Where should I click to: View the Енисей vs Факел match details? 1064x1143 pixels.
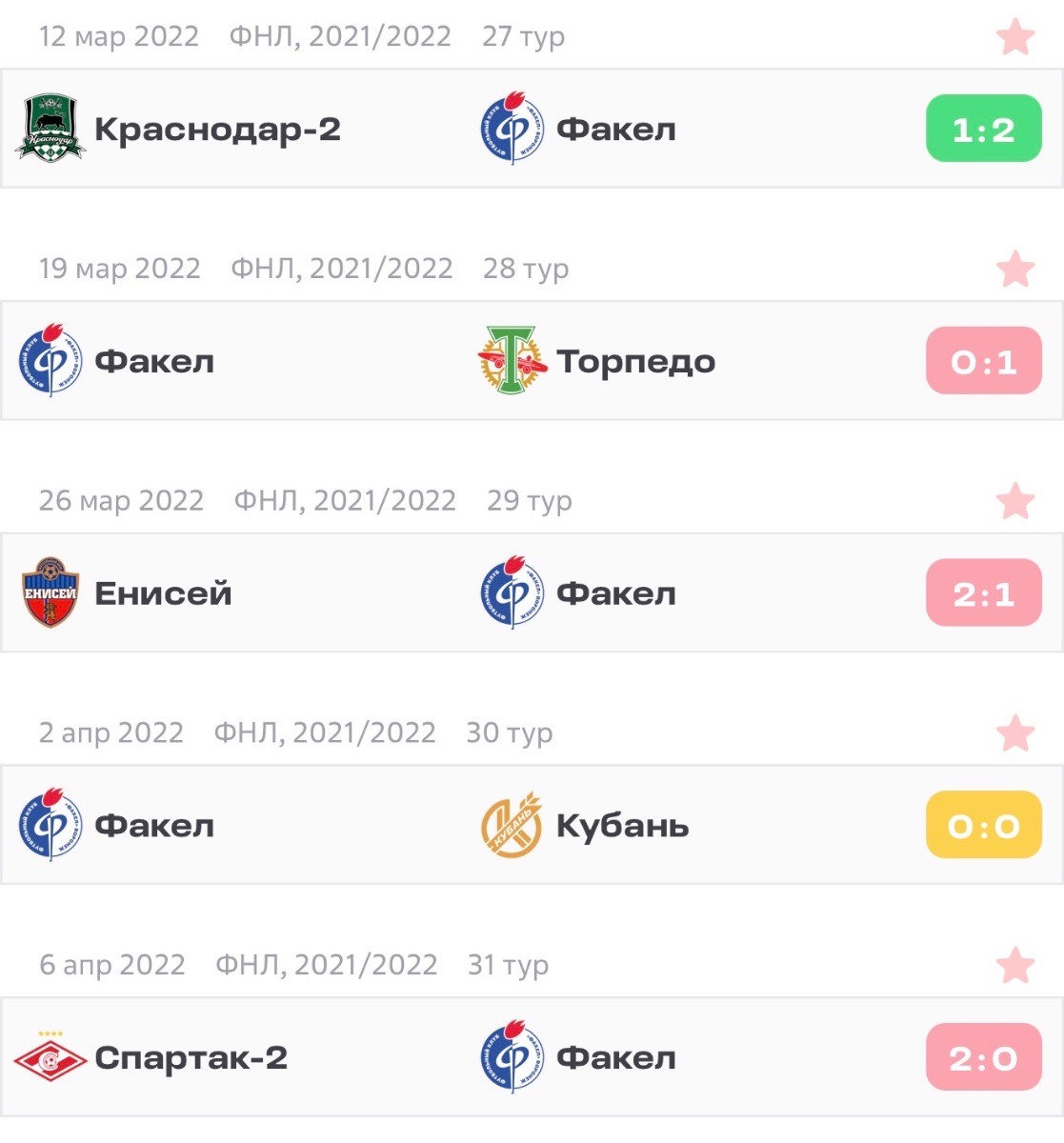532,593
